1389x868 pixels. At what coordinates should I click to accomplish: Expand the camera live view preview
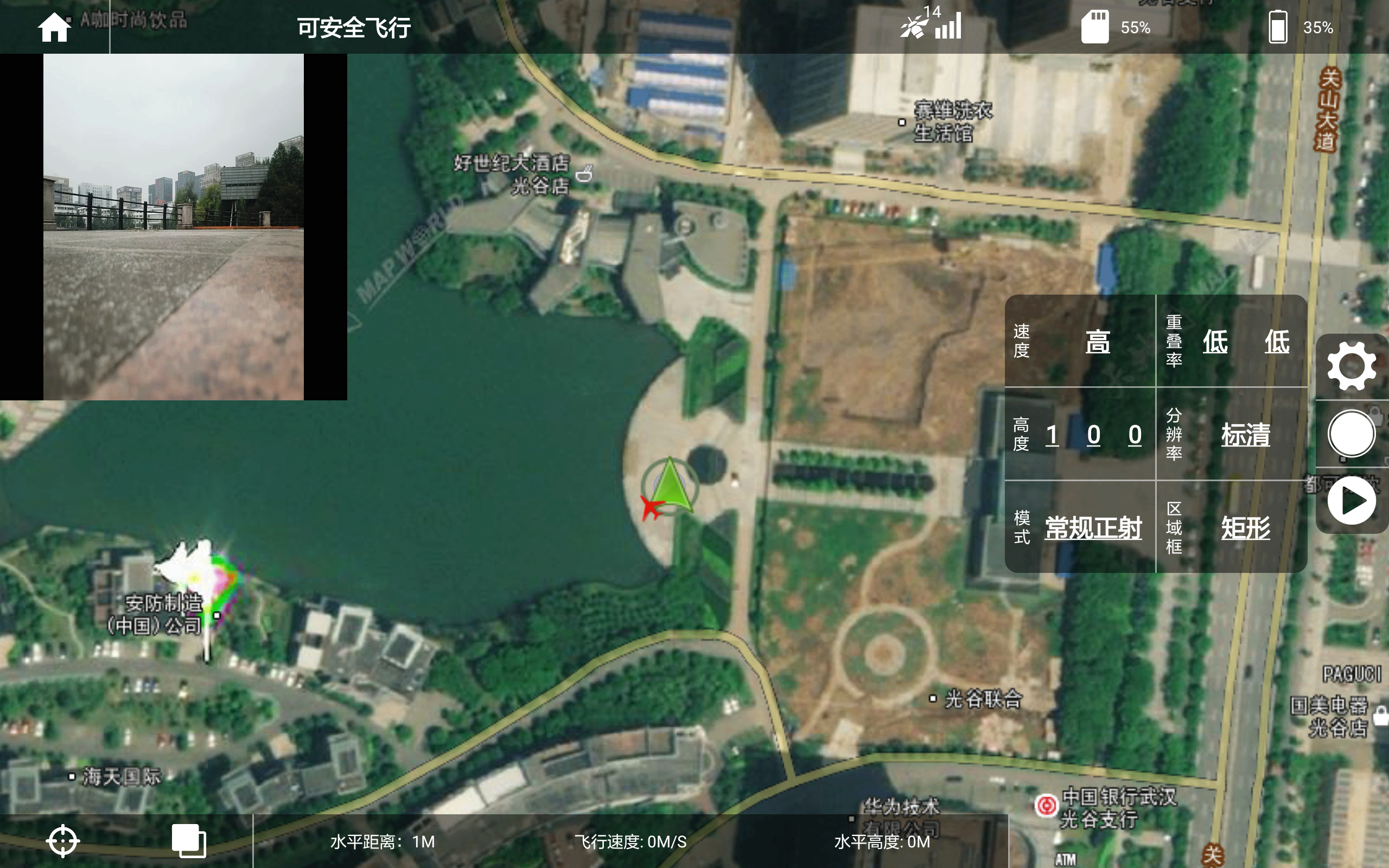pos(173,227)
